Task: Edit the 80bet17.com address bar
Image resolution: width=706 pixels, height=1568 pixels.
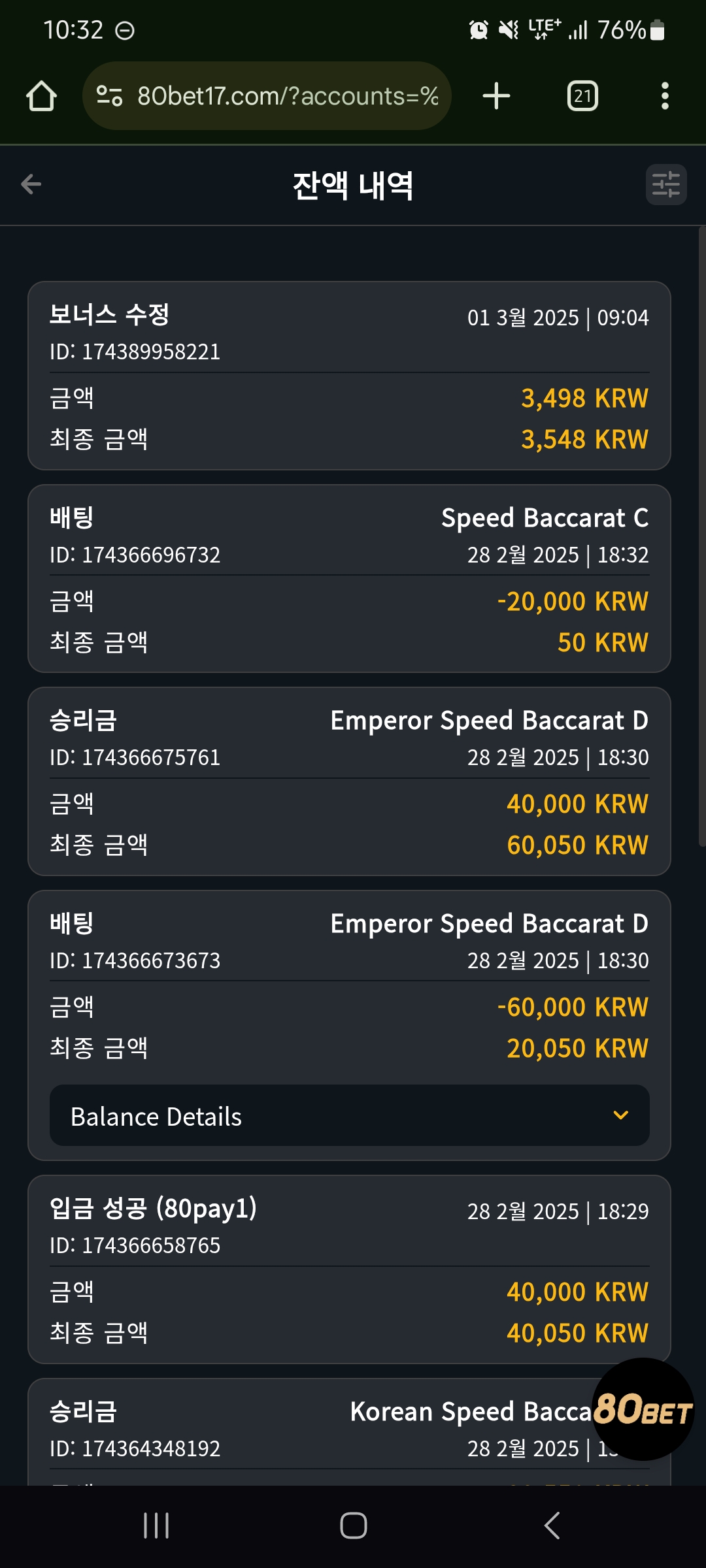Action: click(267, 96)
